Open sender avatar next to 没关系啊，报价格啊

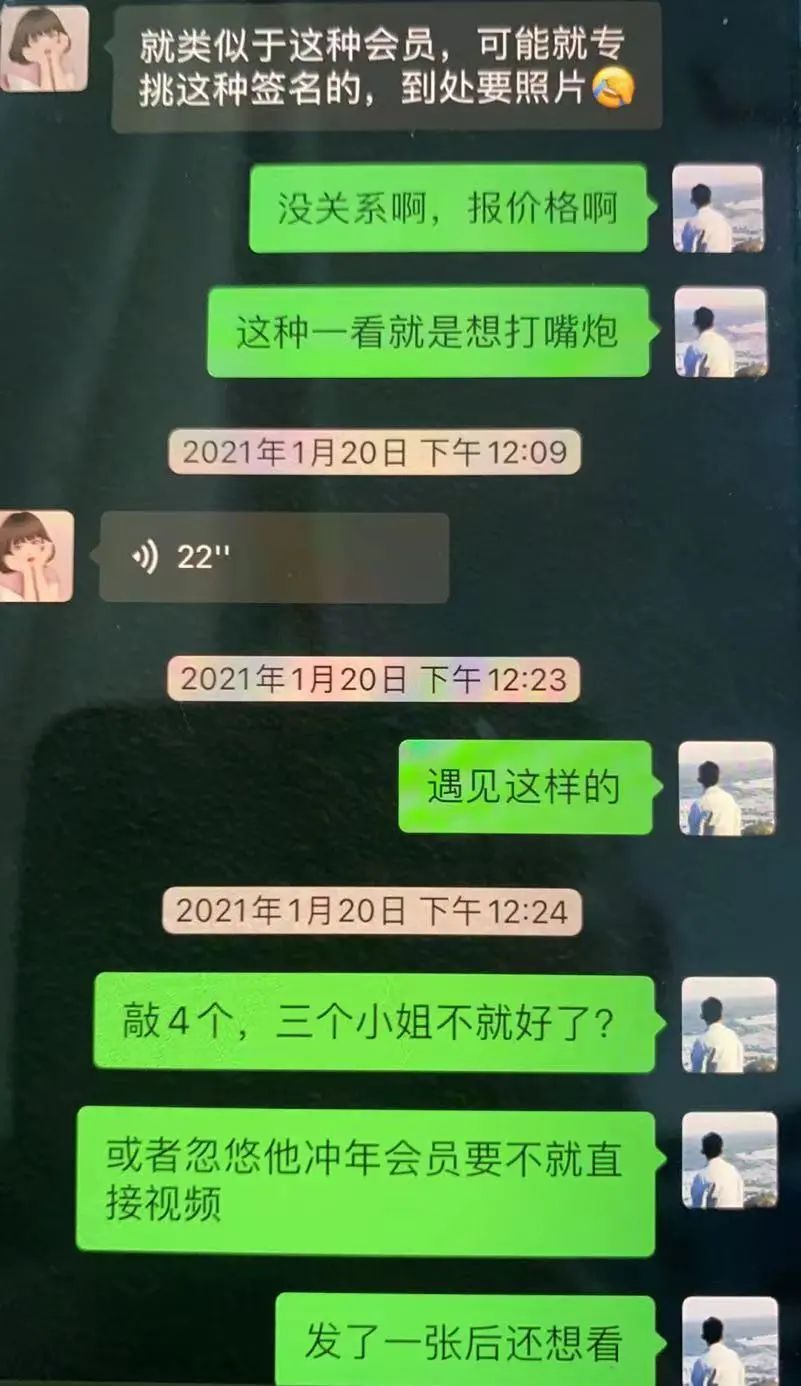point(718,208)
